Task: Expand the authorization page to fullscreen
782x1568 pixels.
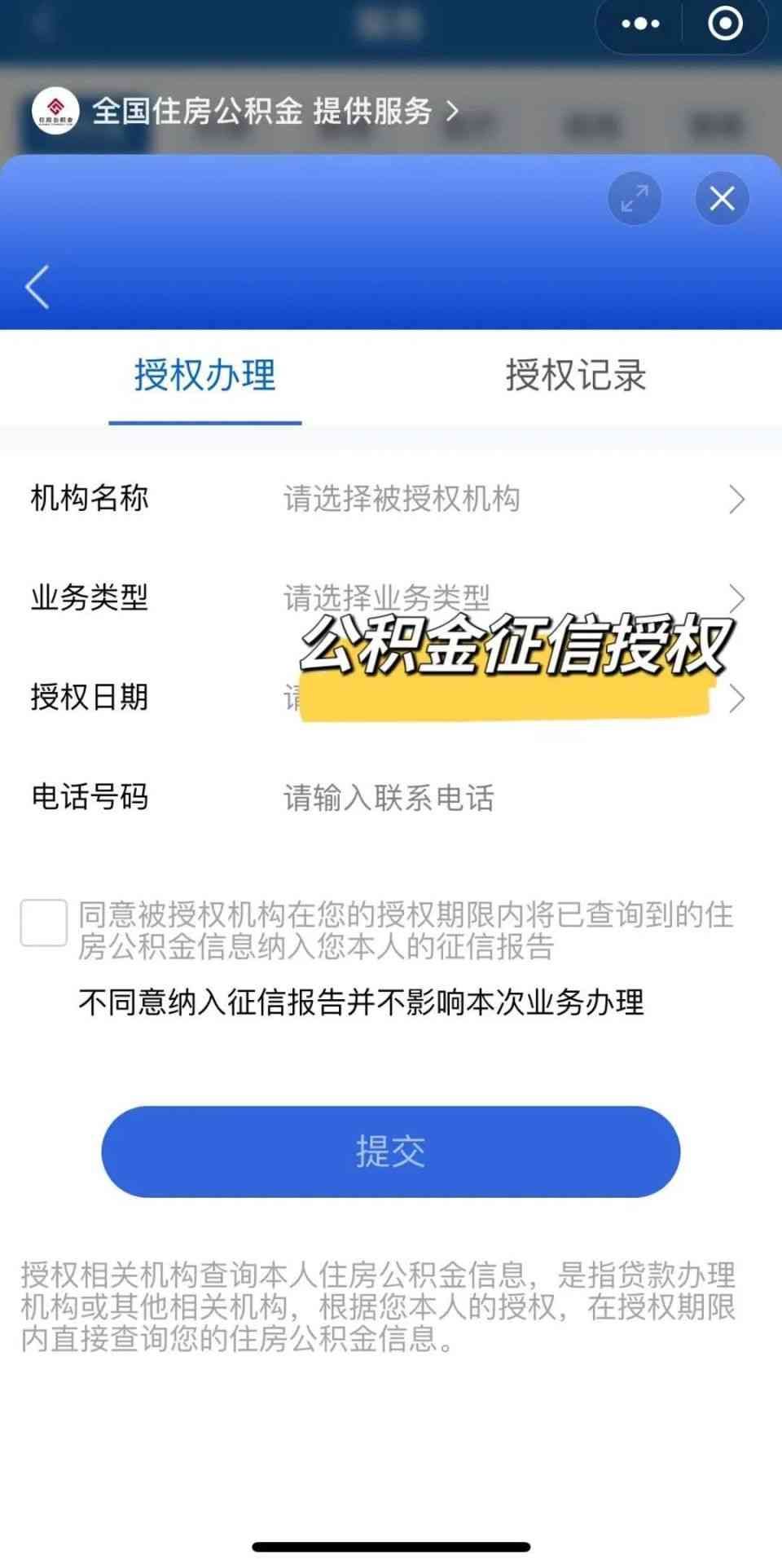Action: point(634,199)
